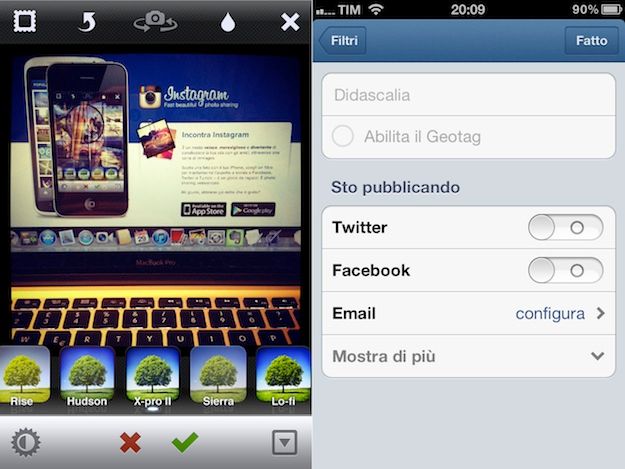The image size is (625, 469).
Task: Rotate the photo with the arrow icon
Action: tap(87, 20)
